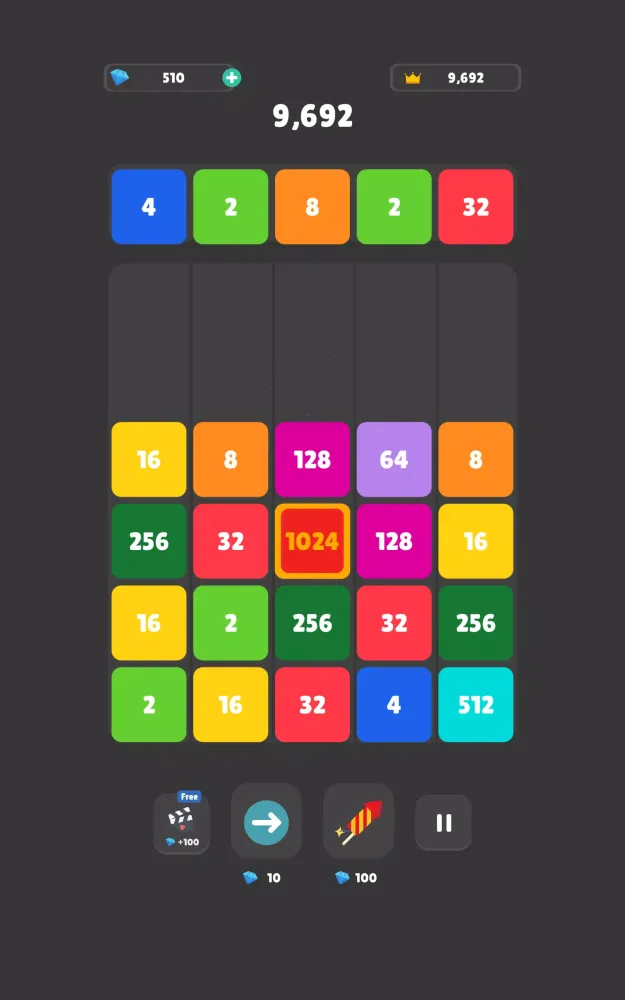Pause the game
This screenshot has height=1000, width=625.
coord(443,823)
